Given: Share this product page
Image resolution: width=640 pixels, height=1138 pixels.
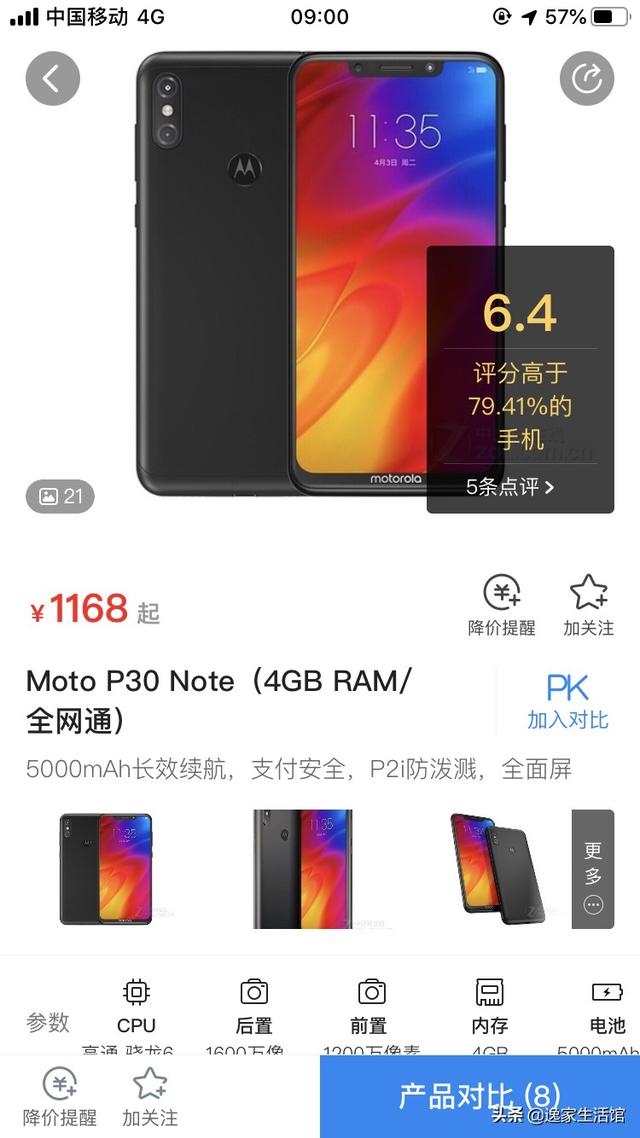Looking at the screenshot, I should (586, 78).
